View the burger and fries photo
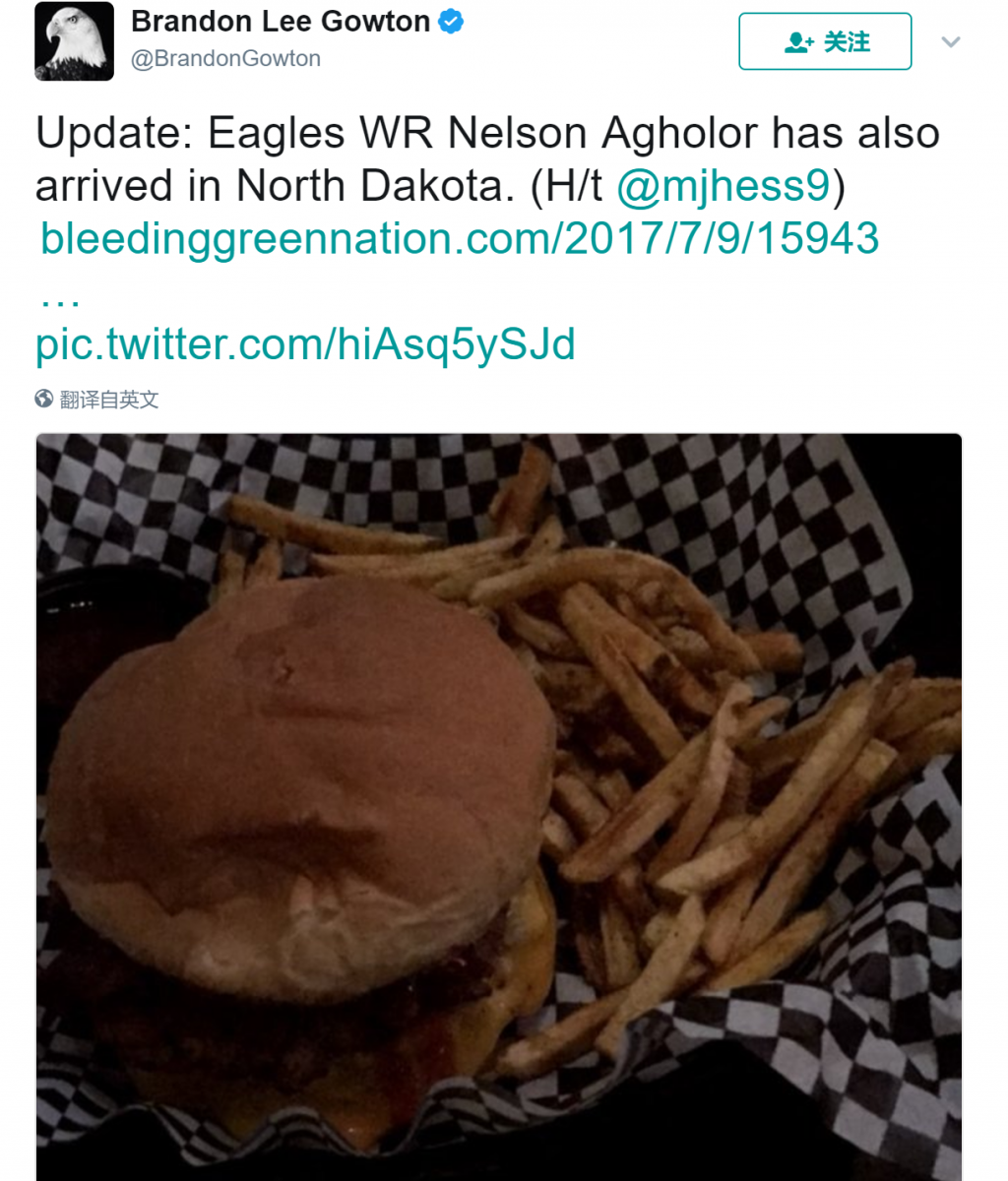 [x=498, y=807]
